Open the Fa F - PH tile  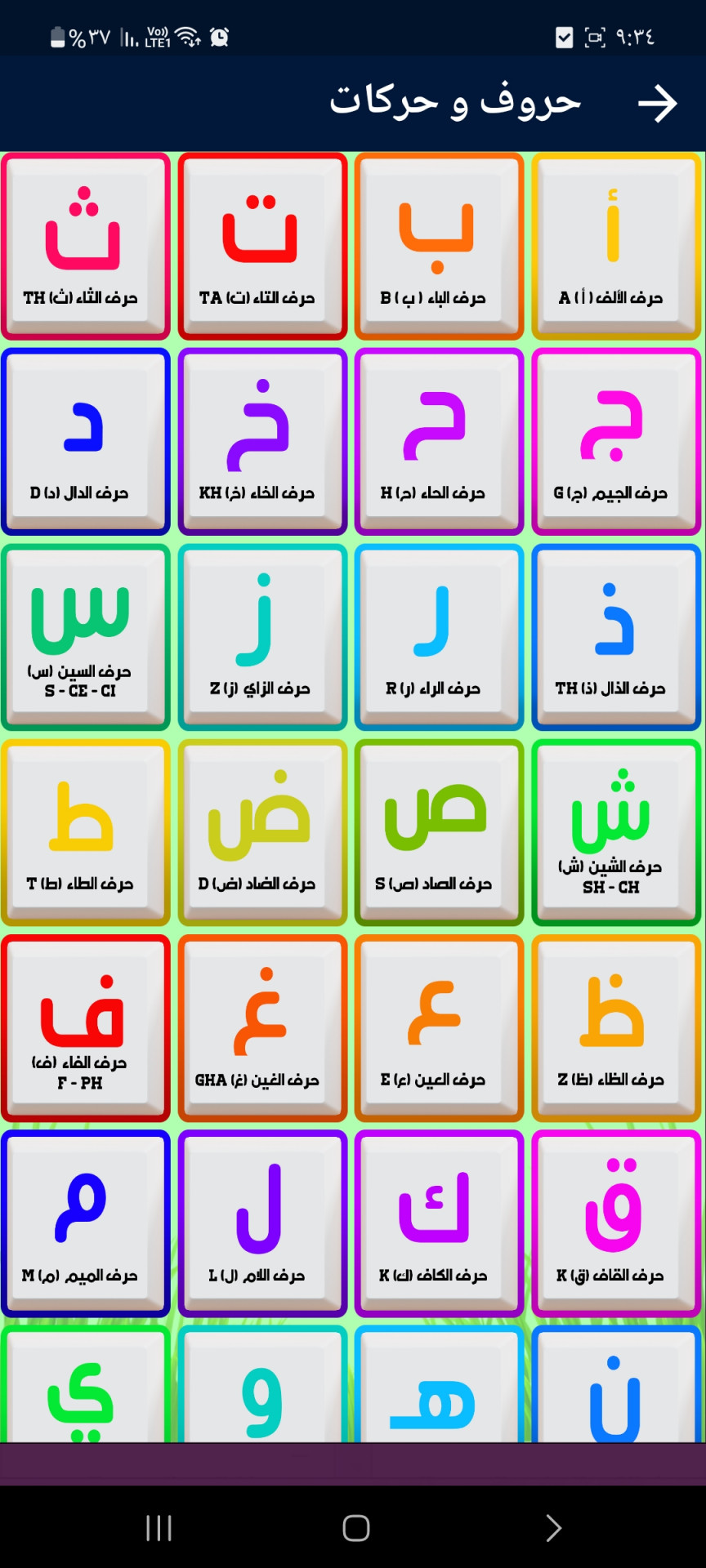(86, 1028)
